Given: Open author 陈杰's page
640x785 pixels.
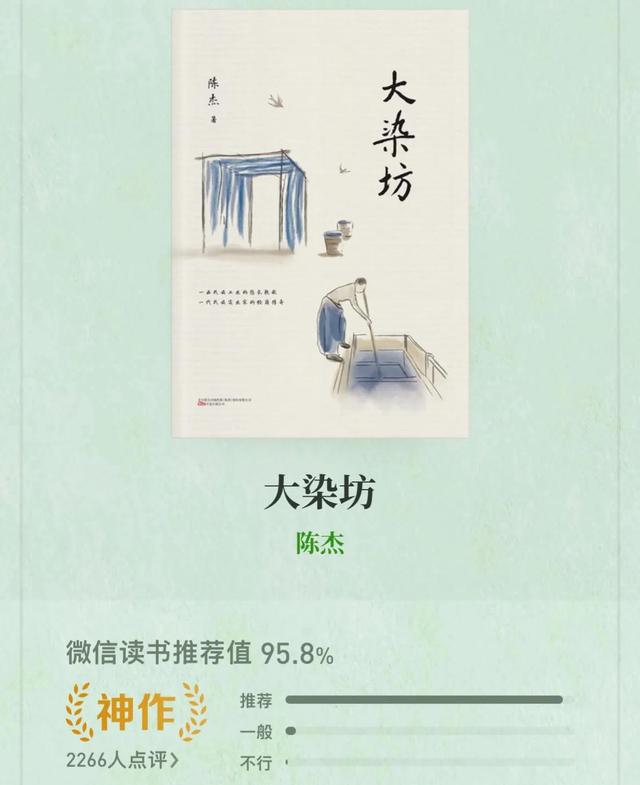Looking at the screenshot, I should pyautogui.click(x=320, y=543).
